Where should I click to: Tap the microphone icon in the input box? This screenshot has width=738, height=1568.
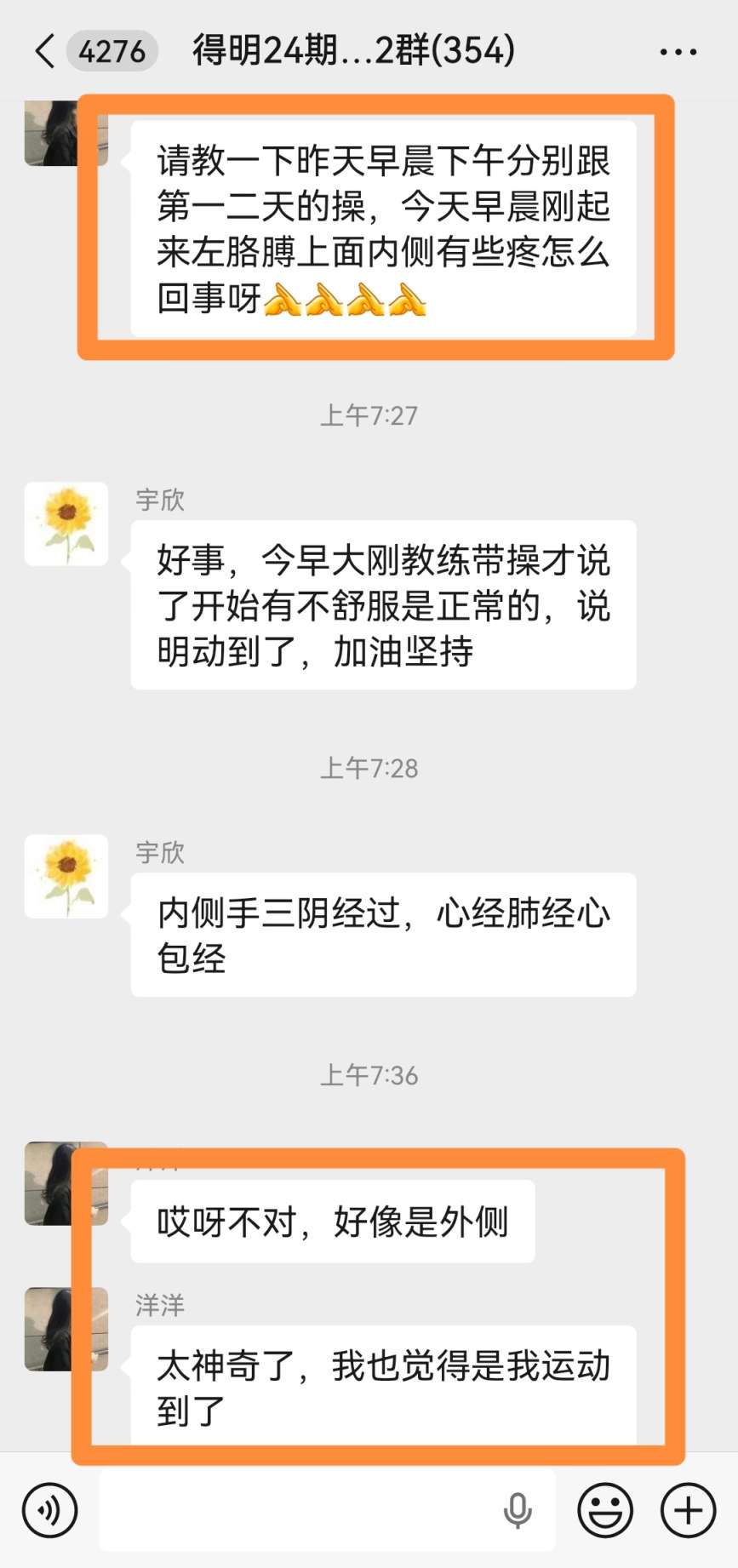[x=518, y=1510]
